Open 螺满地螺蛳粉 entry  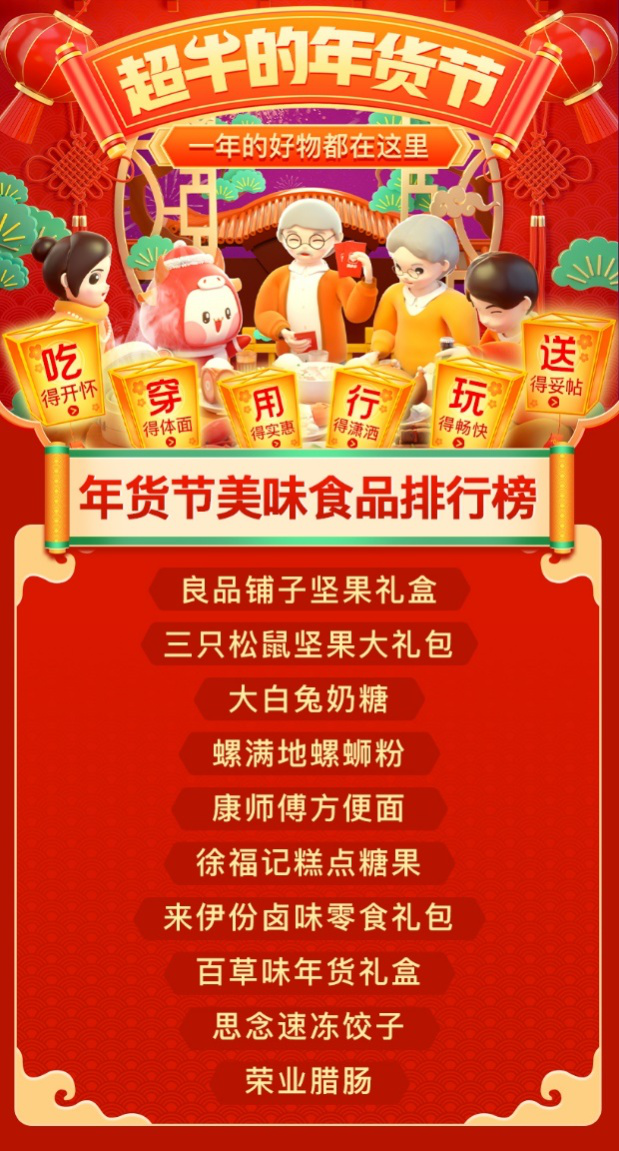(x=309, y=754)
